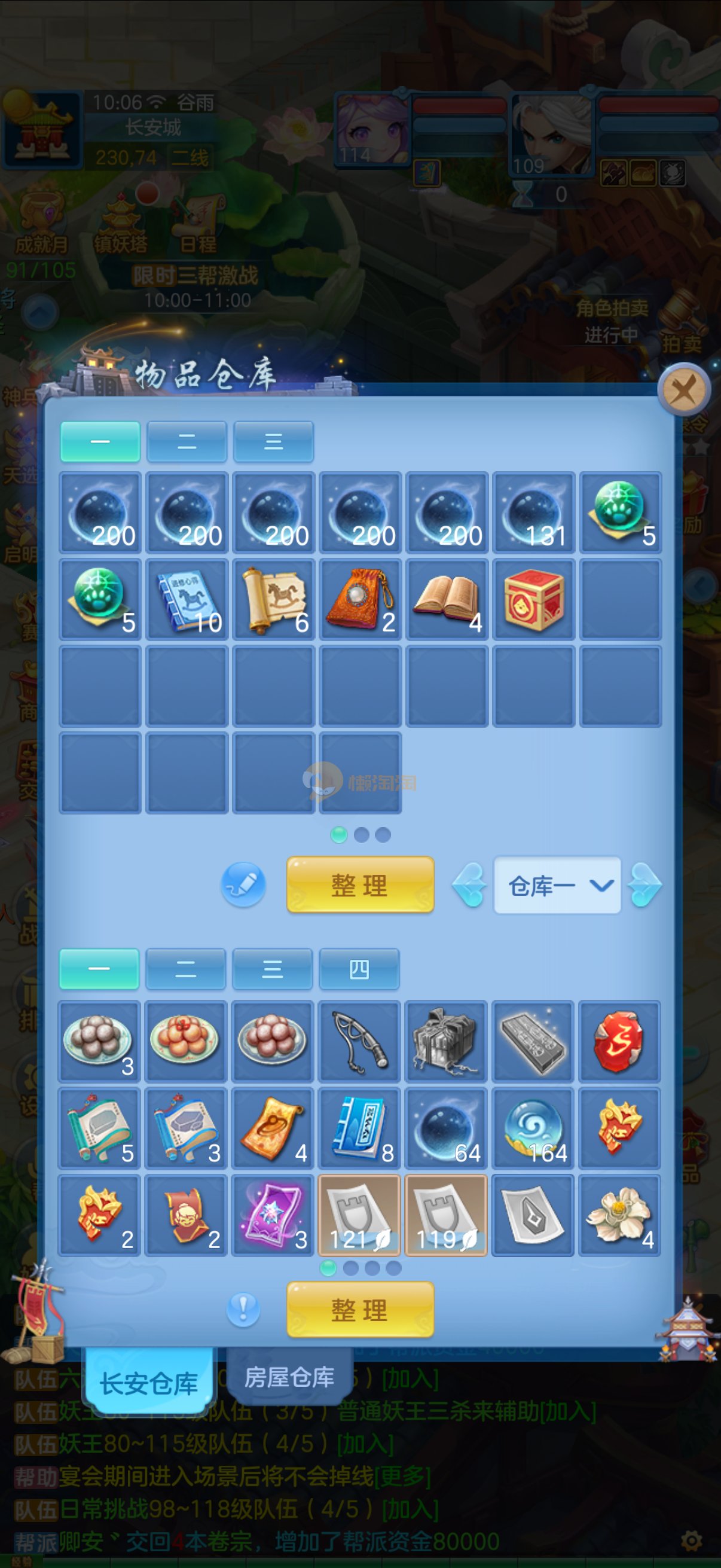Select the red gift box item
721x1568 pixels.
coord(533,600)
